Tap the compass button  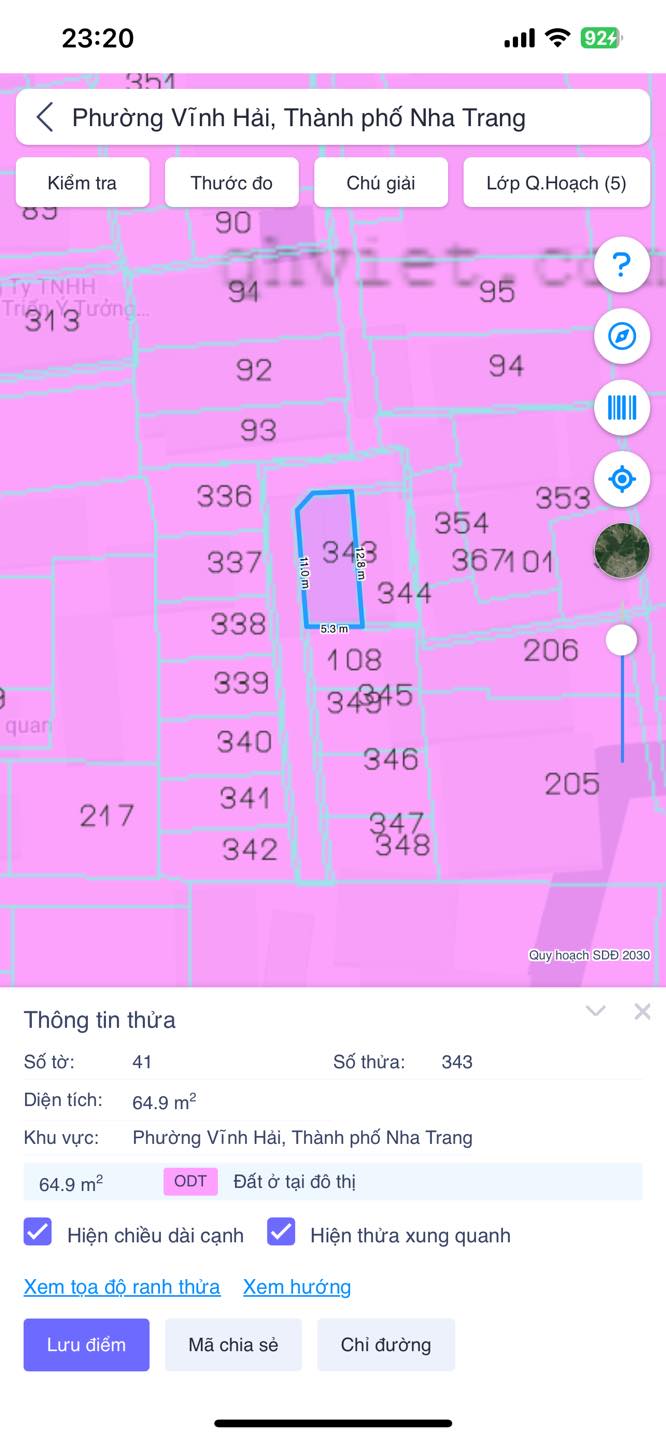click(622, 336)
